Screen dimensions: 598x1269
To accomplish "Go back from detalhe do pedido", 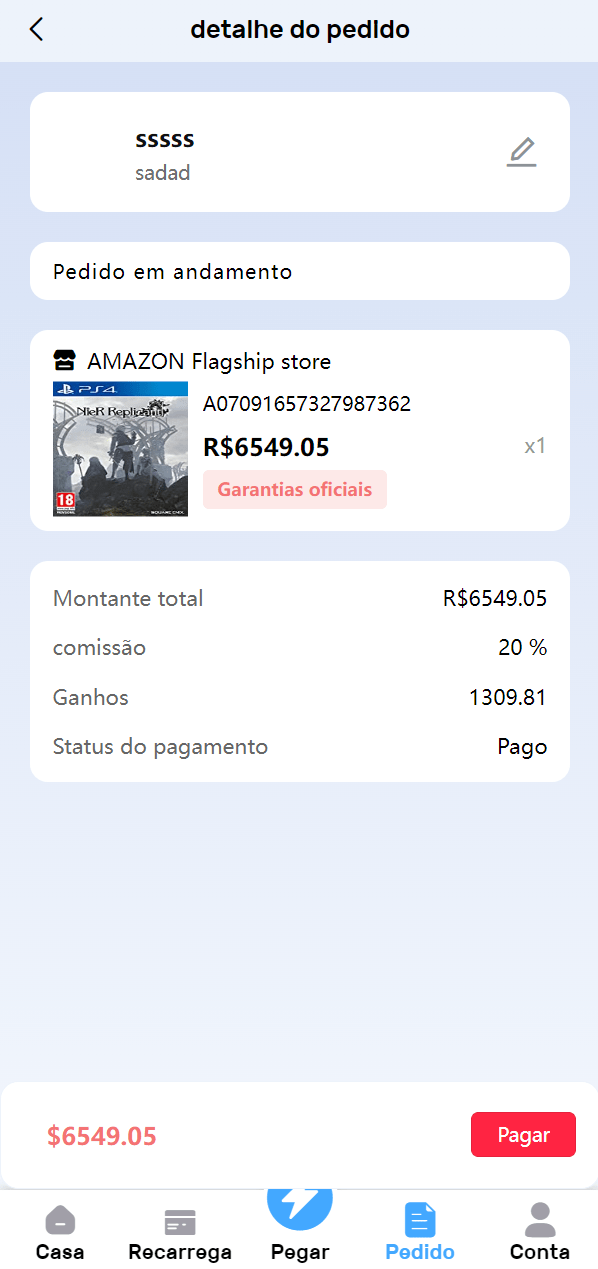I will [37, 29].
